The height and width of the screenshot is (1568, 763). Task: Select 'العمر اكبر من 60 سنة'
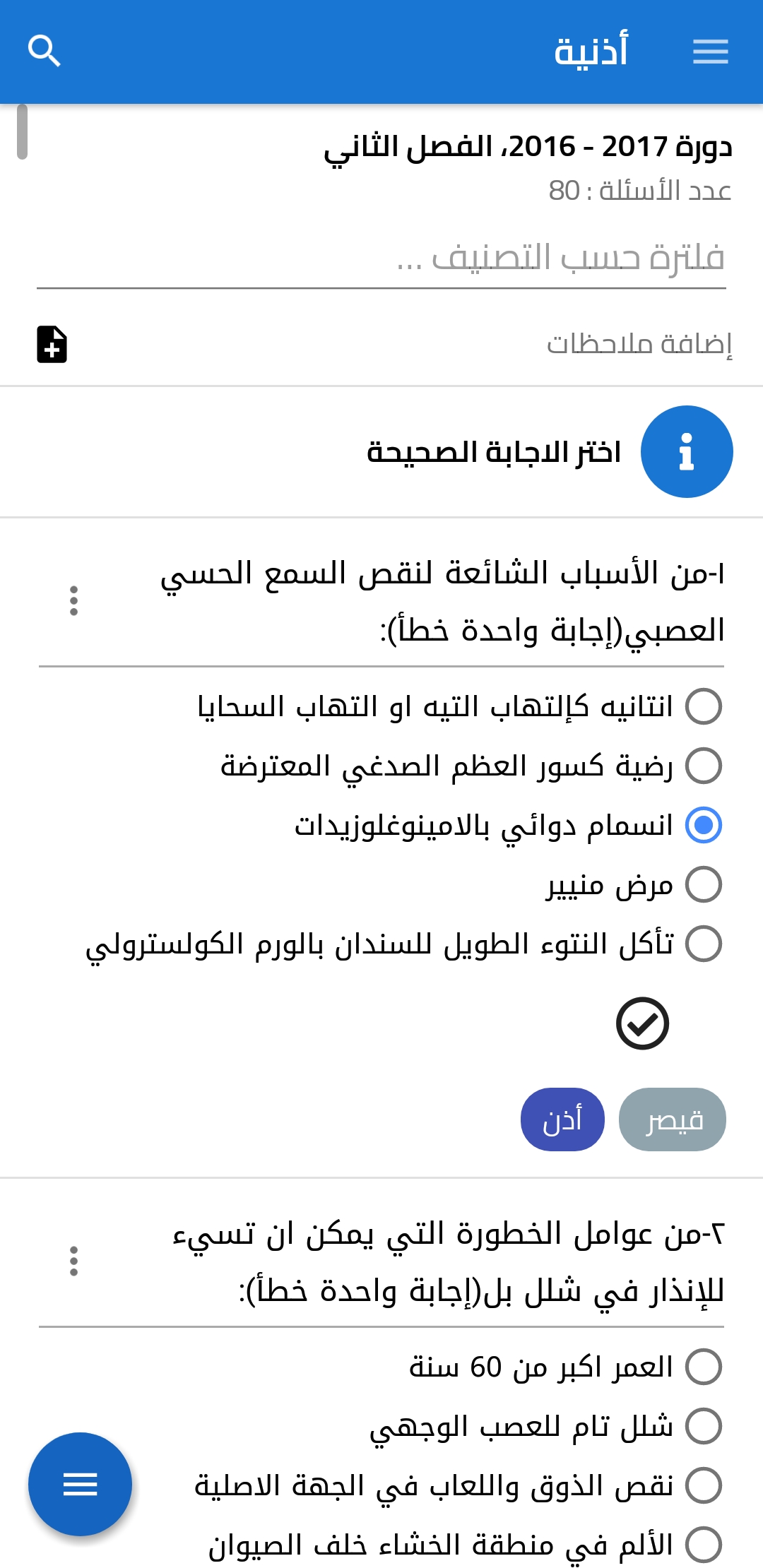704,1367
